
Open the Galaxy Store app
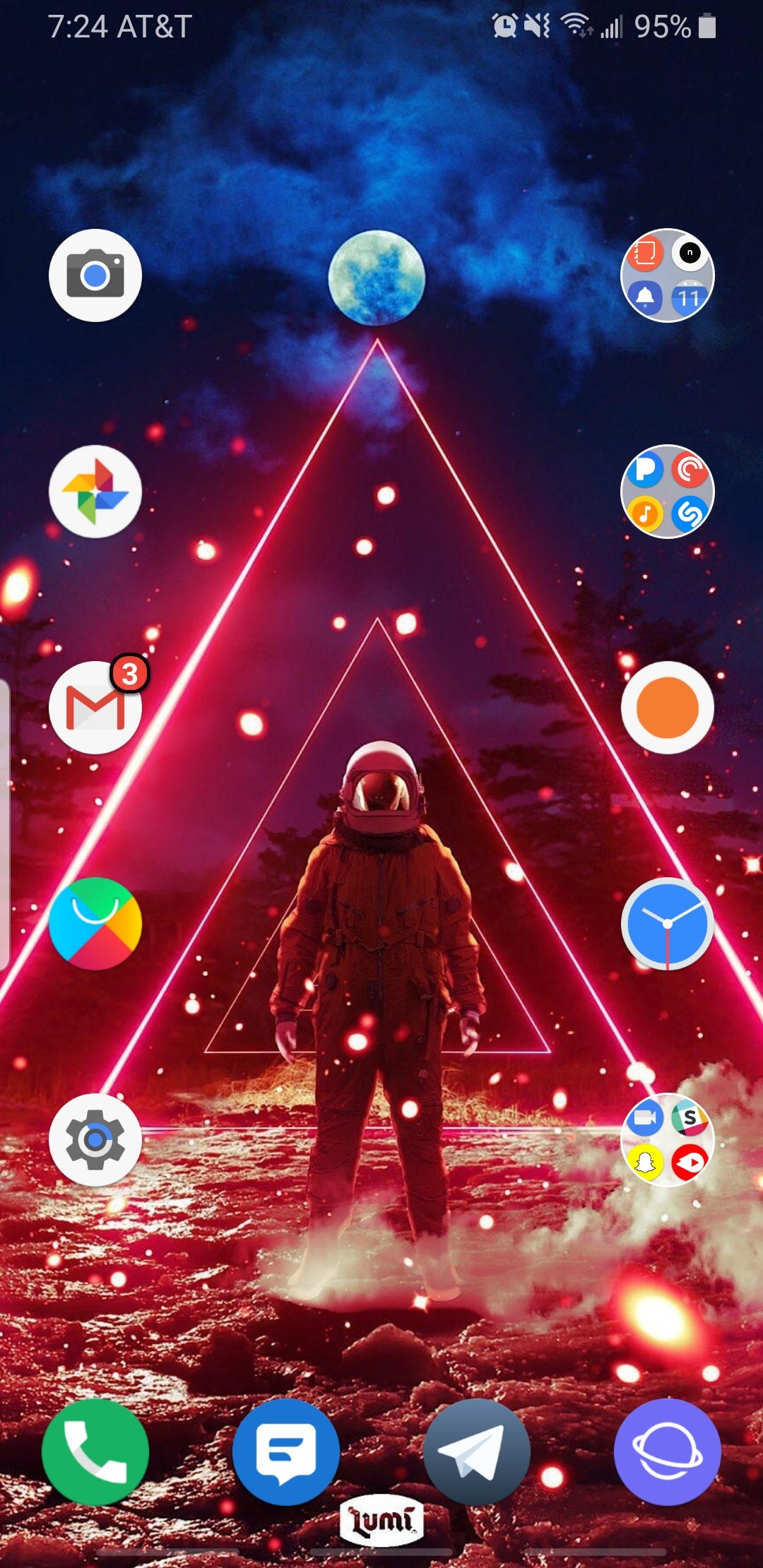95,924
